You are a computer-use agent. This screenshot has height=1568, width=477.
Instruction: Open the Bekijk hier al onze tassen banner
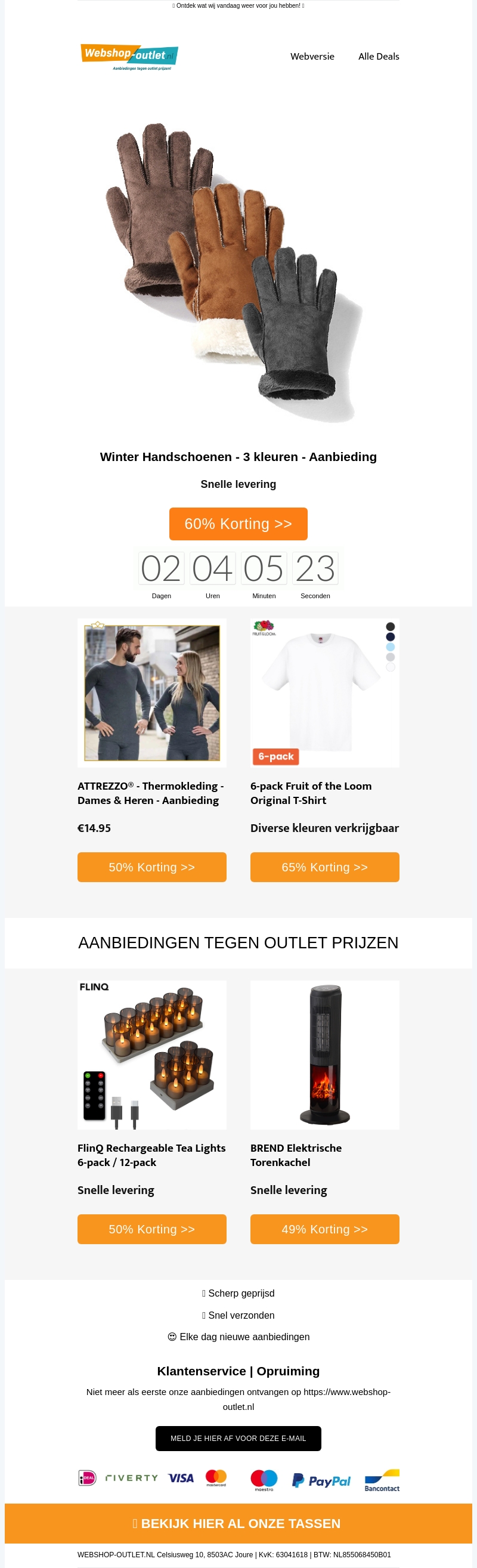tap(238, 1523)
